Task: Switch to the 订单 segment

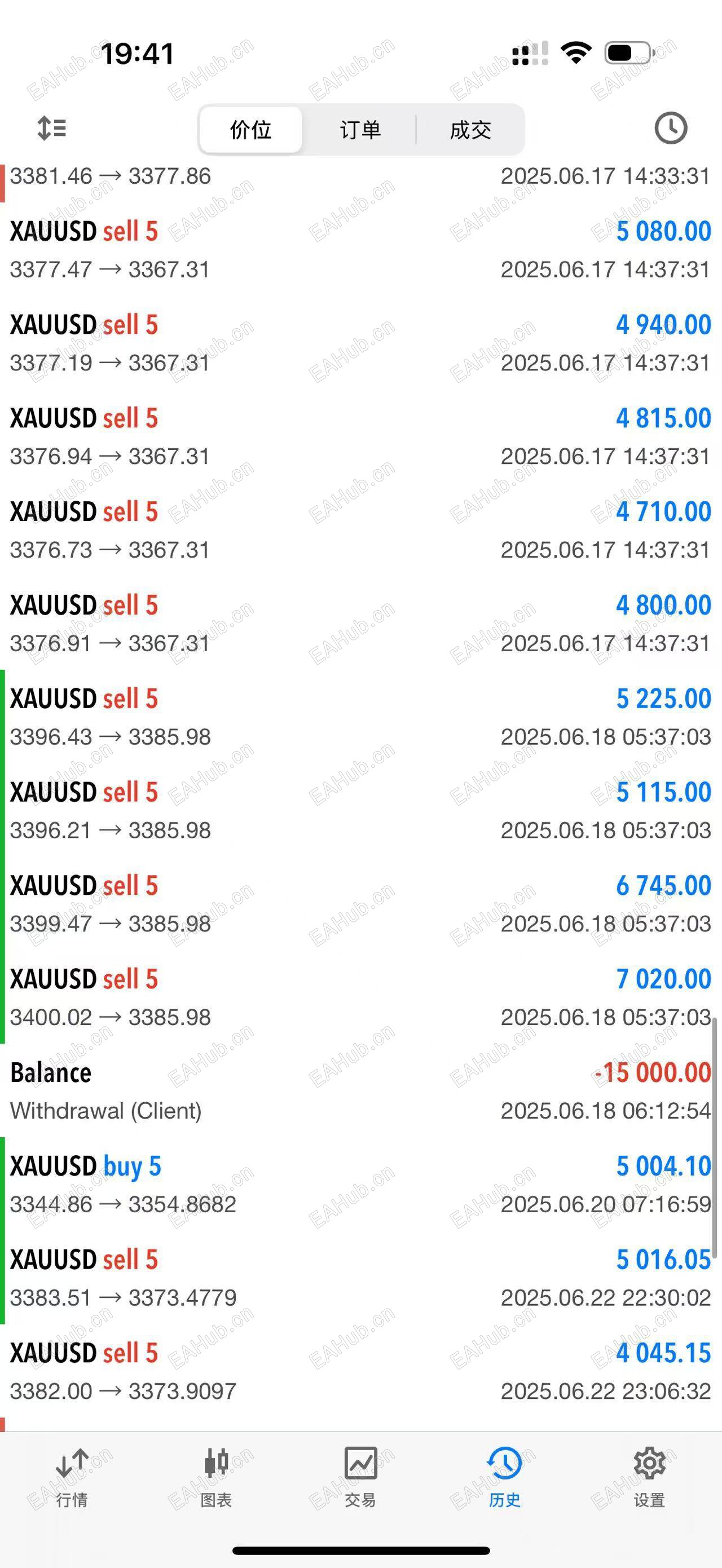Action: pos(360,130)
